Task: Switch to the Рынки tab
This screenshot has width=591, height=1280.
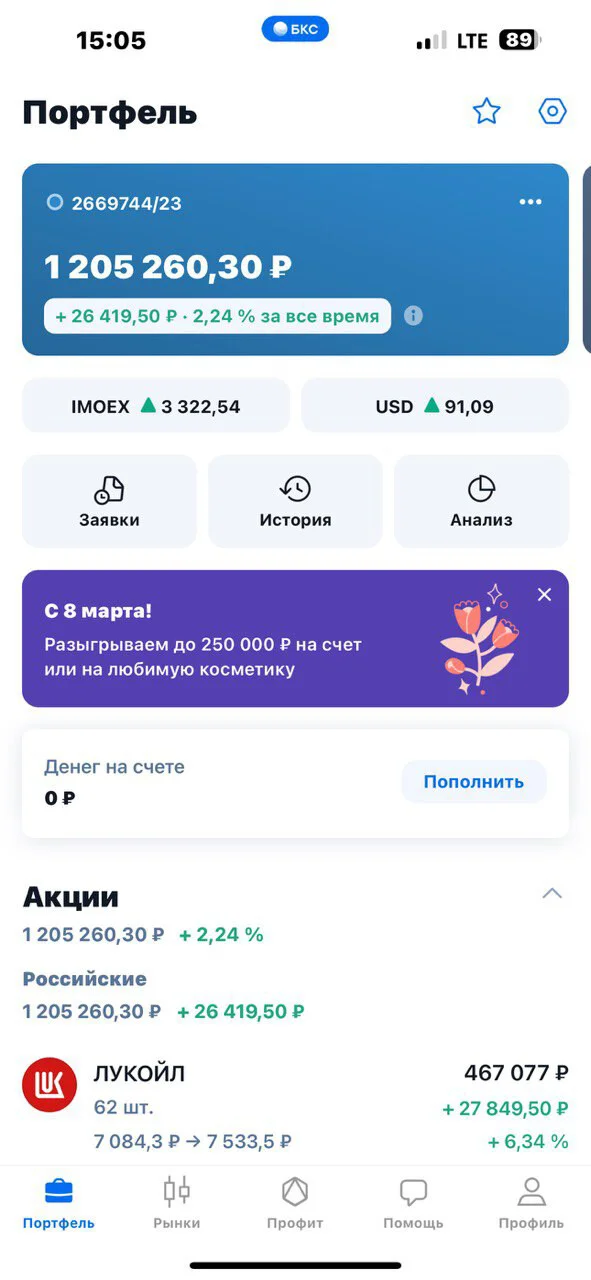Action: pos(177,1203)
